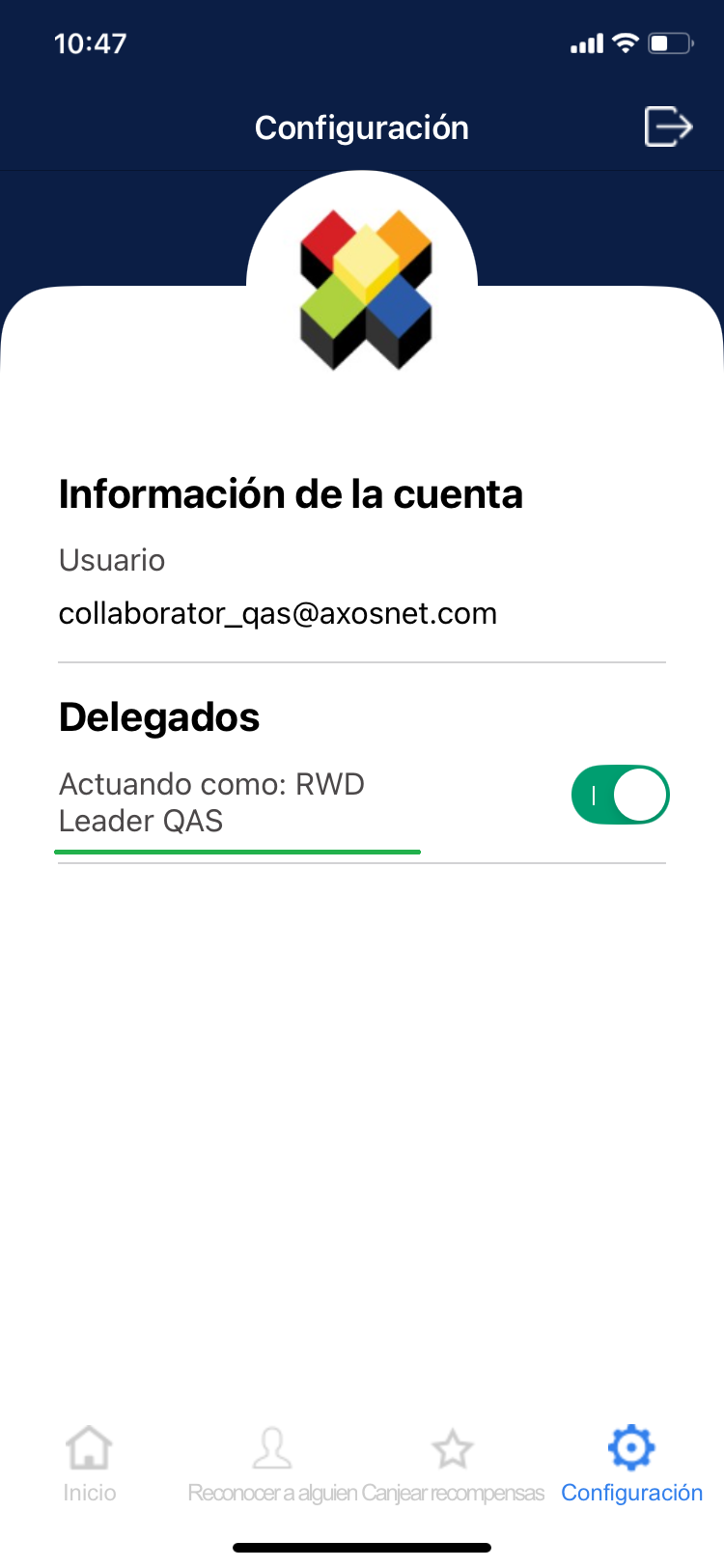Select the Configuración tab

631,1464
